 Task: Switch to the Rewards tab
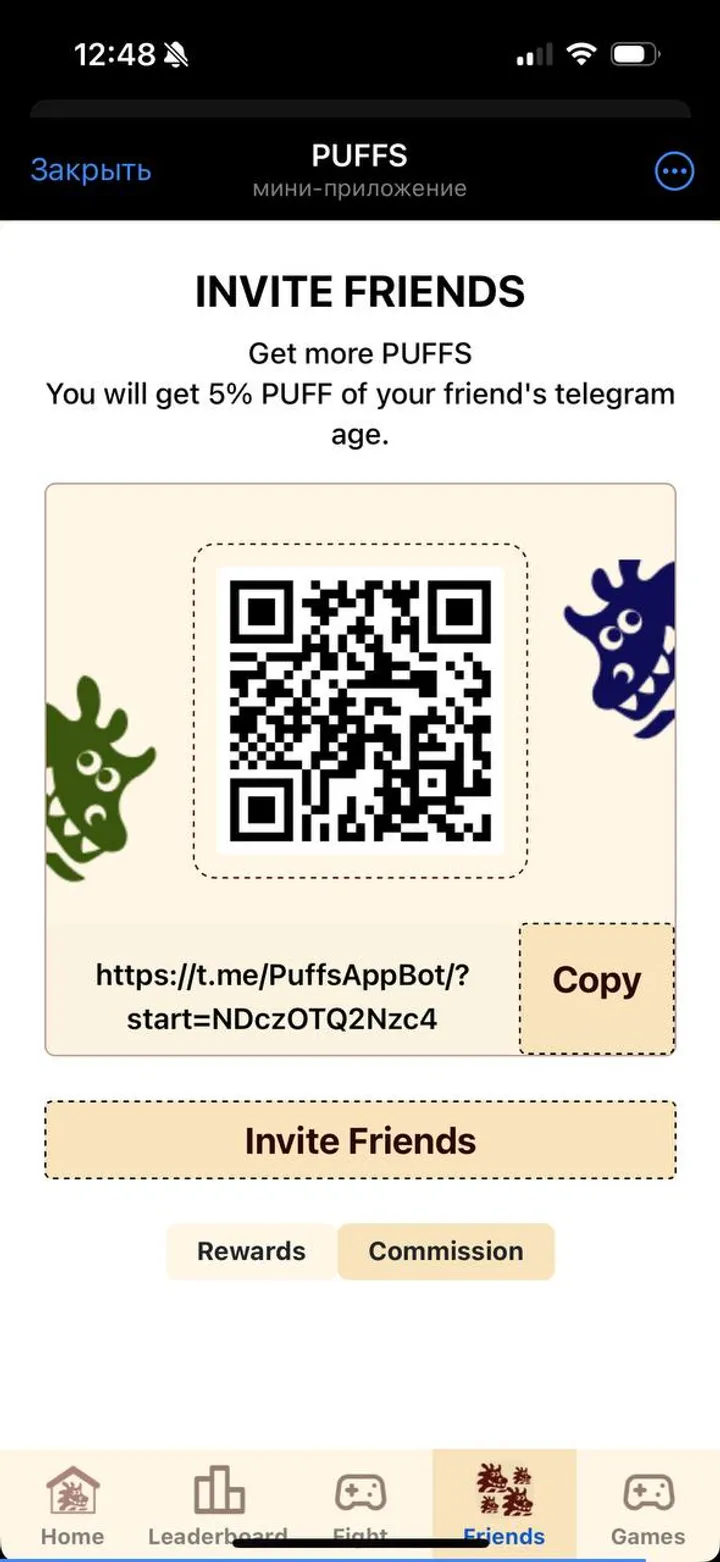click(x=251, y=1251)
